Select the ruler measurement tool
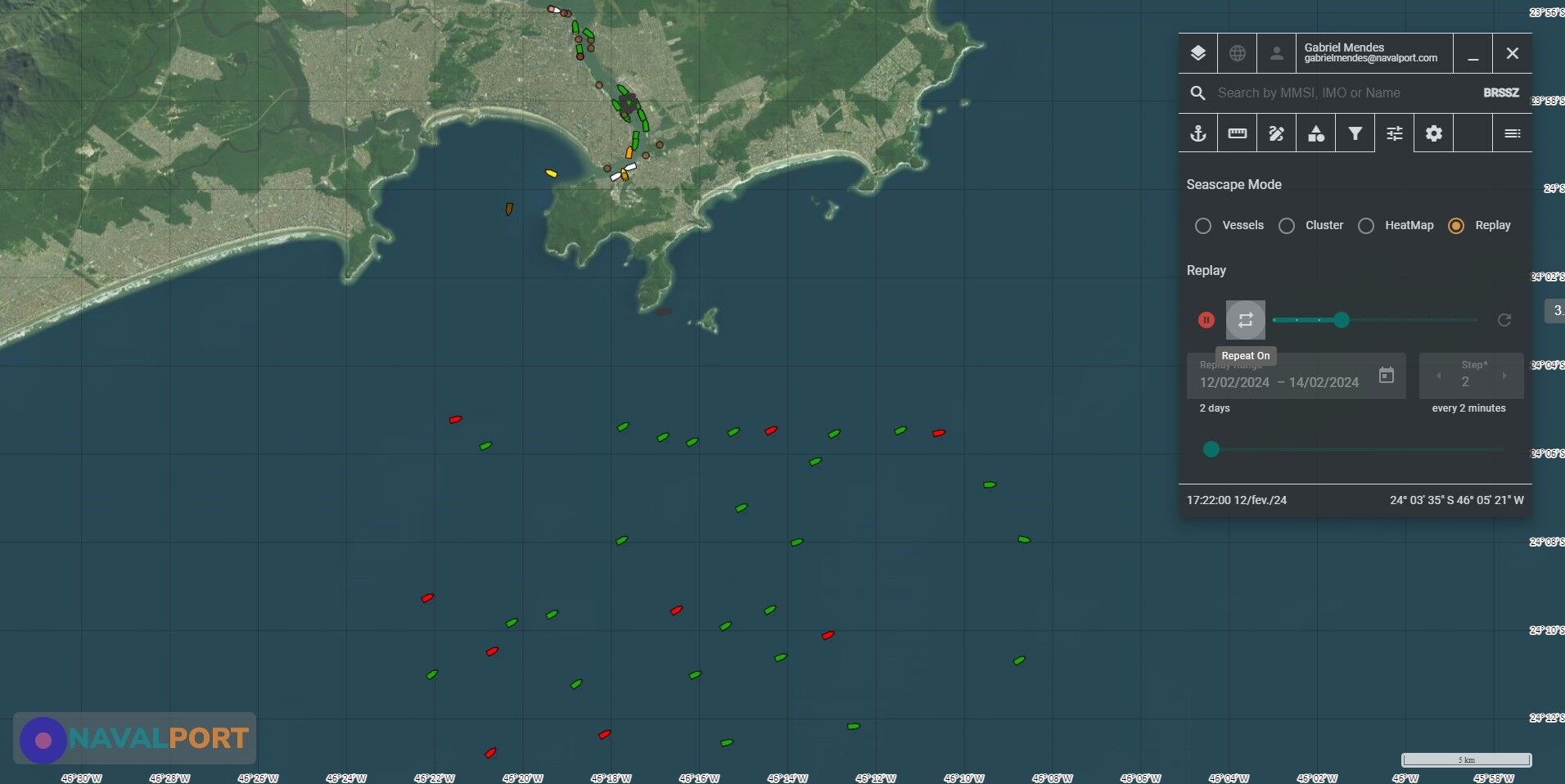Image resolution: width=1565 pixels, height=784 pixels. point(1237,133)
